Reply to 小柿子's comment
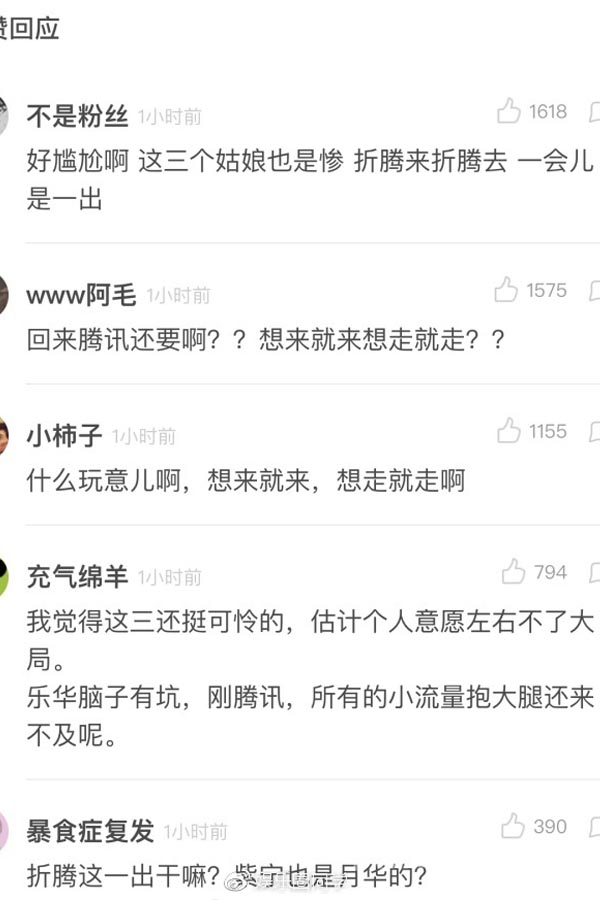The width and height of the screenshot is (600, 900). 594,431
